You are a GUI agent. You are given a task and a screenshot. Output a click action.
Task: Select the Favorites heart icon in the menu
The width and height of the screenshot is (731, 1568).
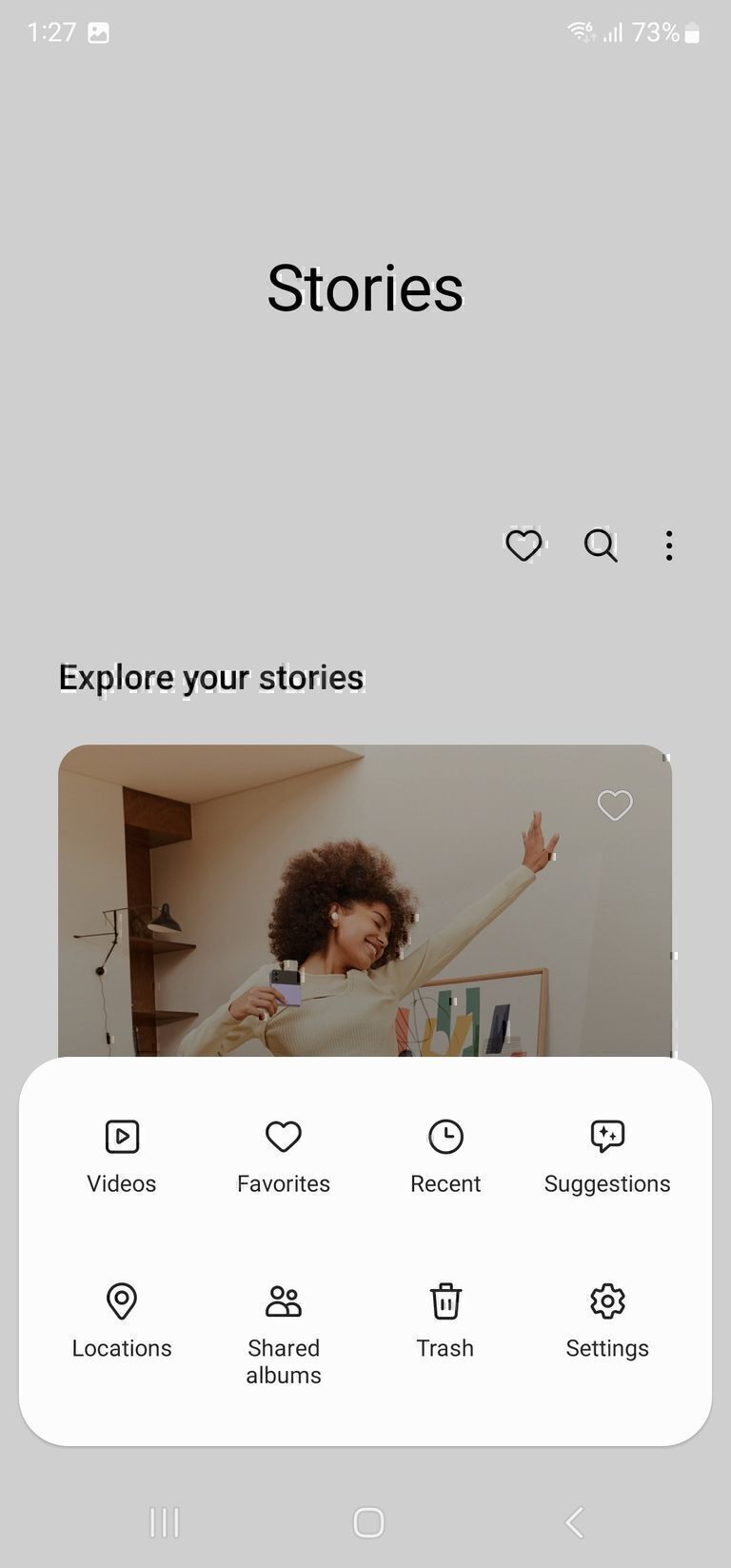coord(283,1136)
